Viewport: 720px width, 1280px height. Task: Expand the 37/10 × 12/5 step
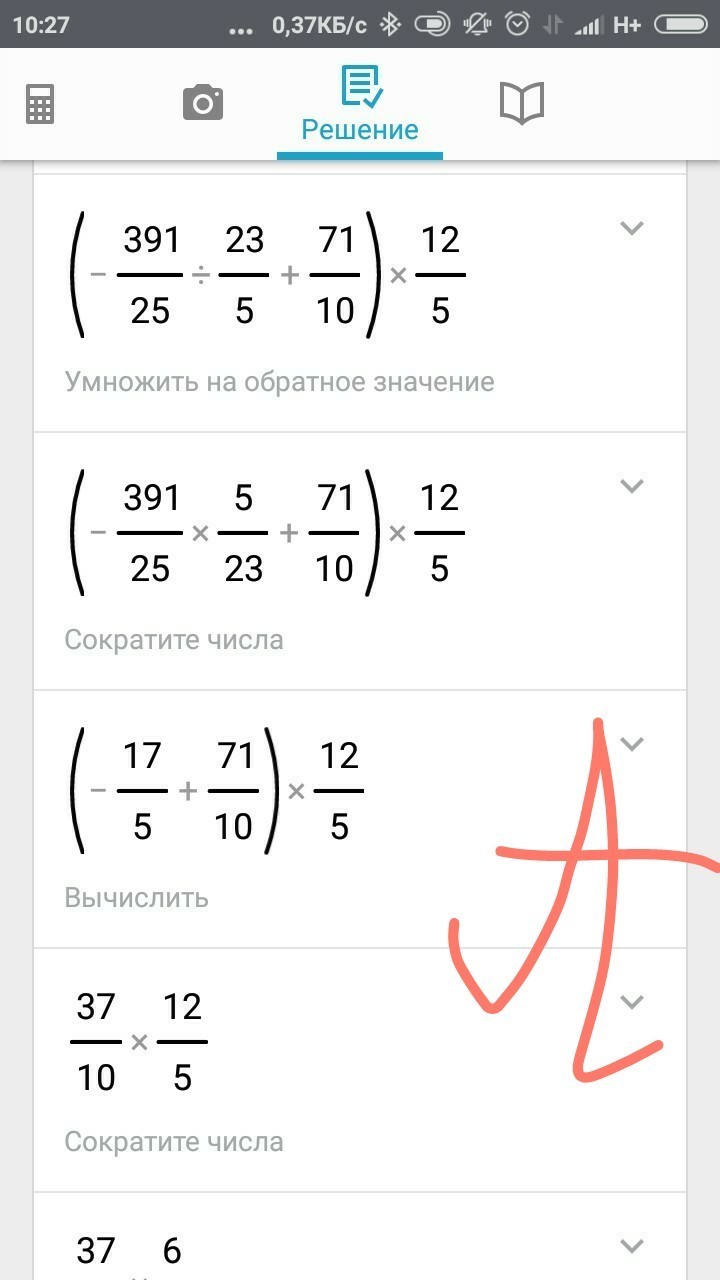pyautogui.click(x=631, y=1002)
